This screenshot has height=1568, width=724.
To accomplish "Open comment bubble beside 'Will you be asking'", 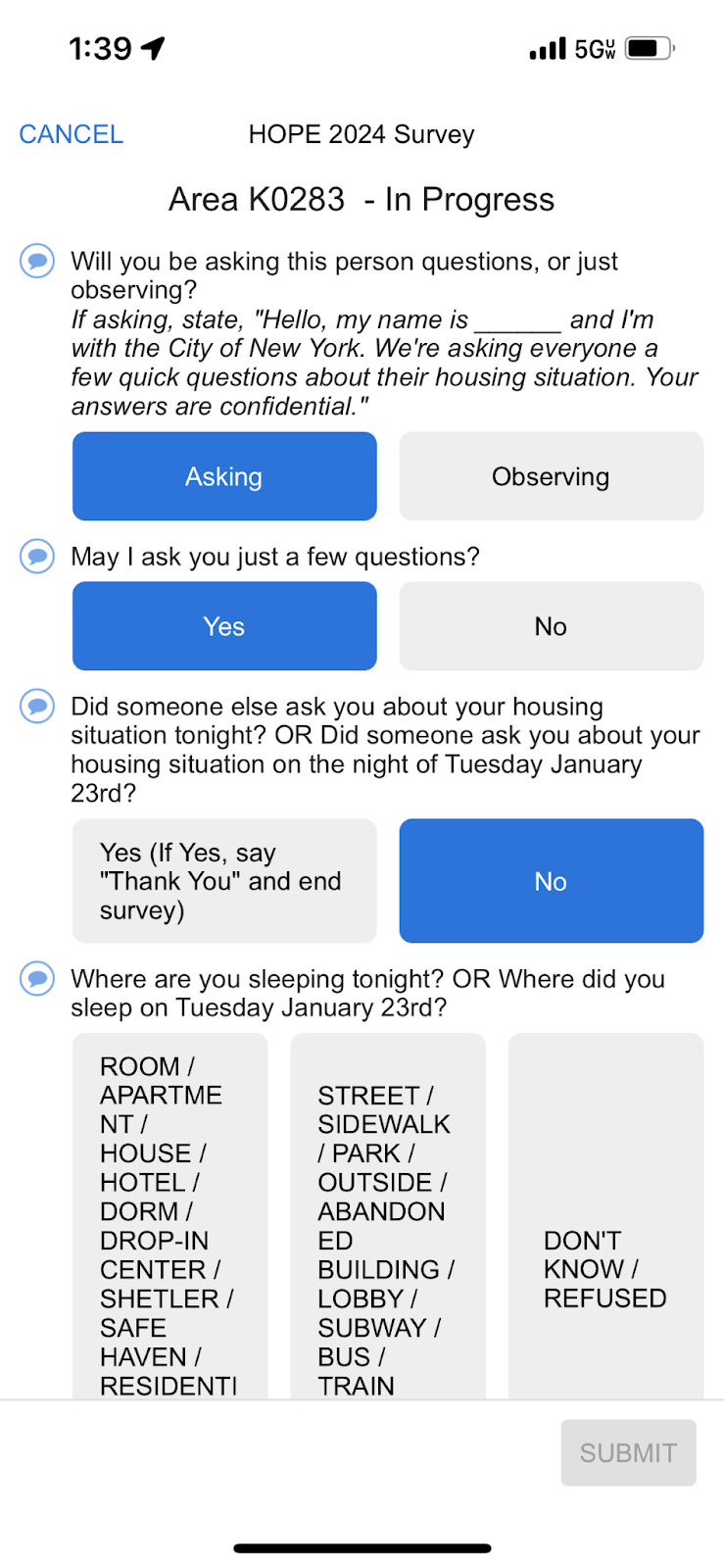I will coord(37,261).
